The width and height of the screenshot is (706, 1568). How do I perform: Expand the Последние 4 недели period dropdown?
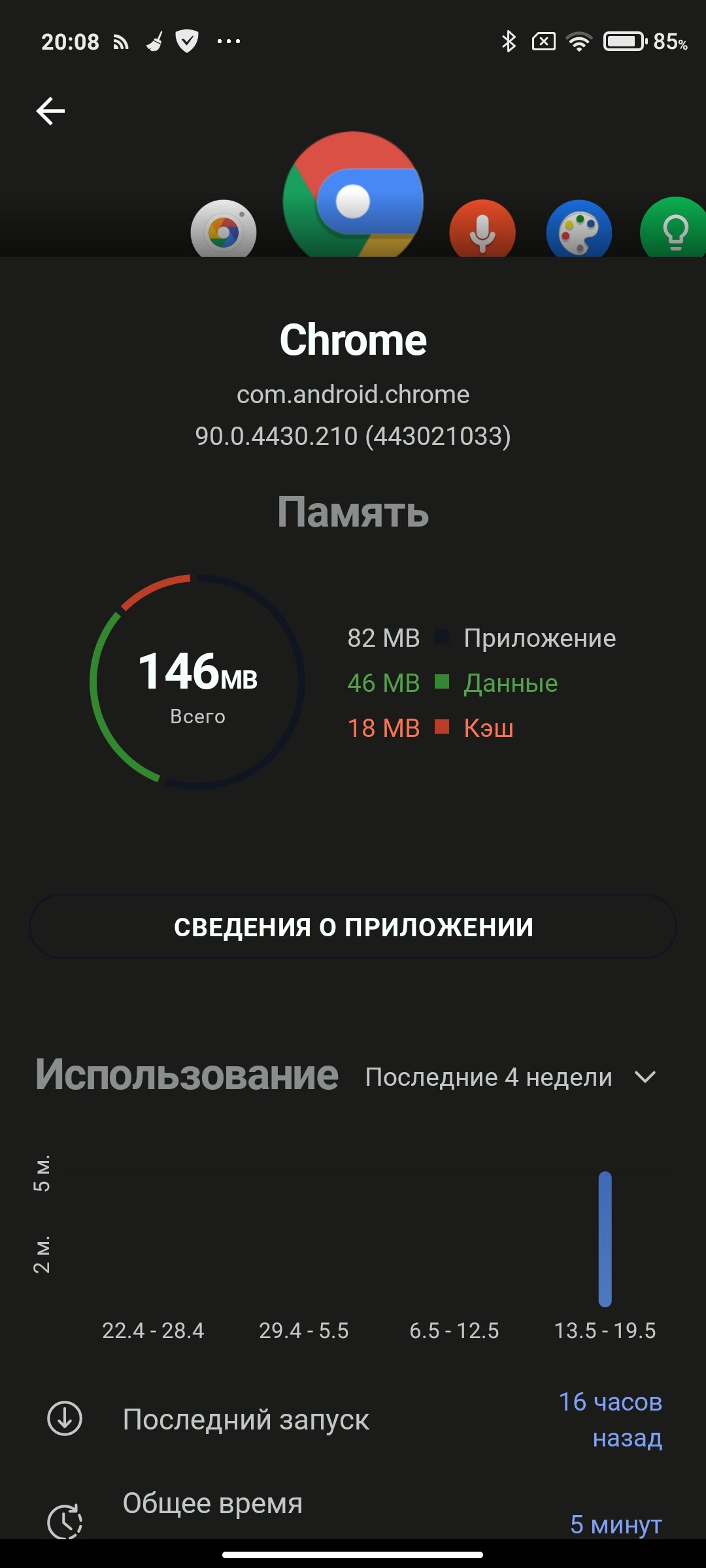[511, 1077]
